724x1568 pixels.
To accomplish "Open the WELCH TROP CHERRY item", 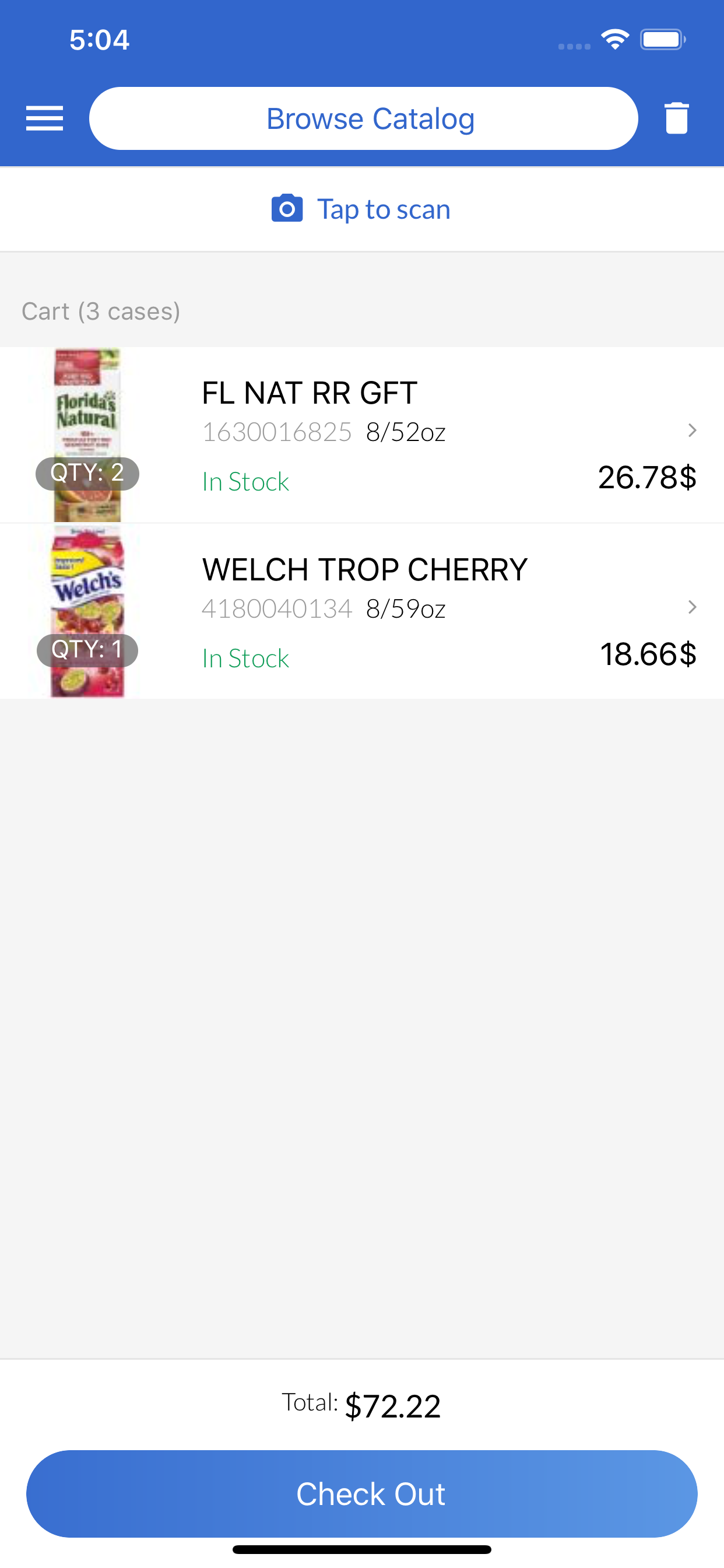I will pos(362,611).
